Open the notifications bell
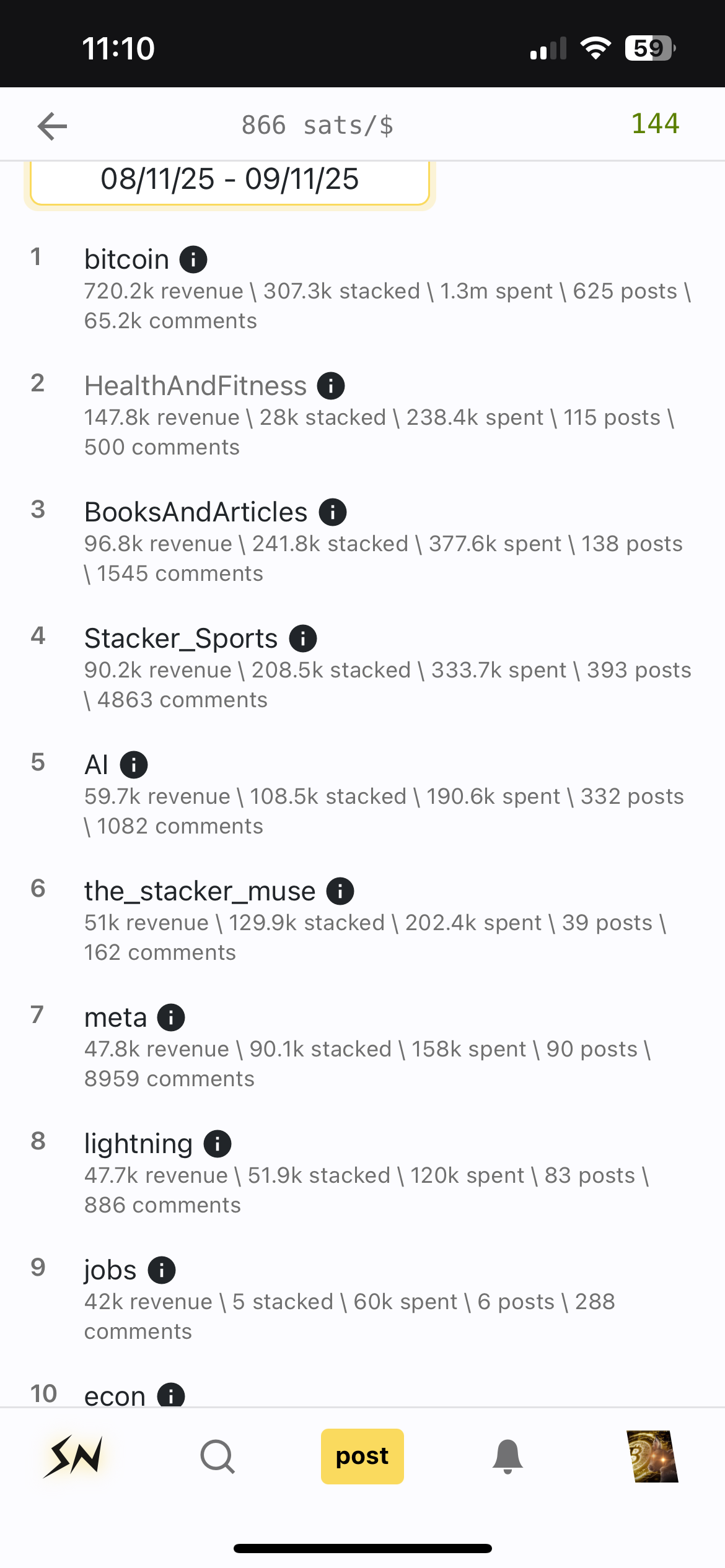The height and width of the screenshot is (1568, 725). 507,1457
